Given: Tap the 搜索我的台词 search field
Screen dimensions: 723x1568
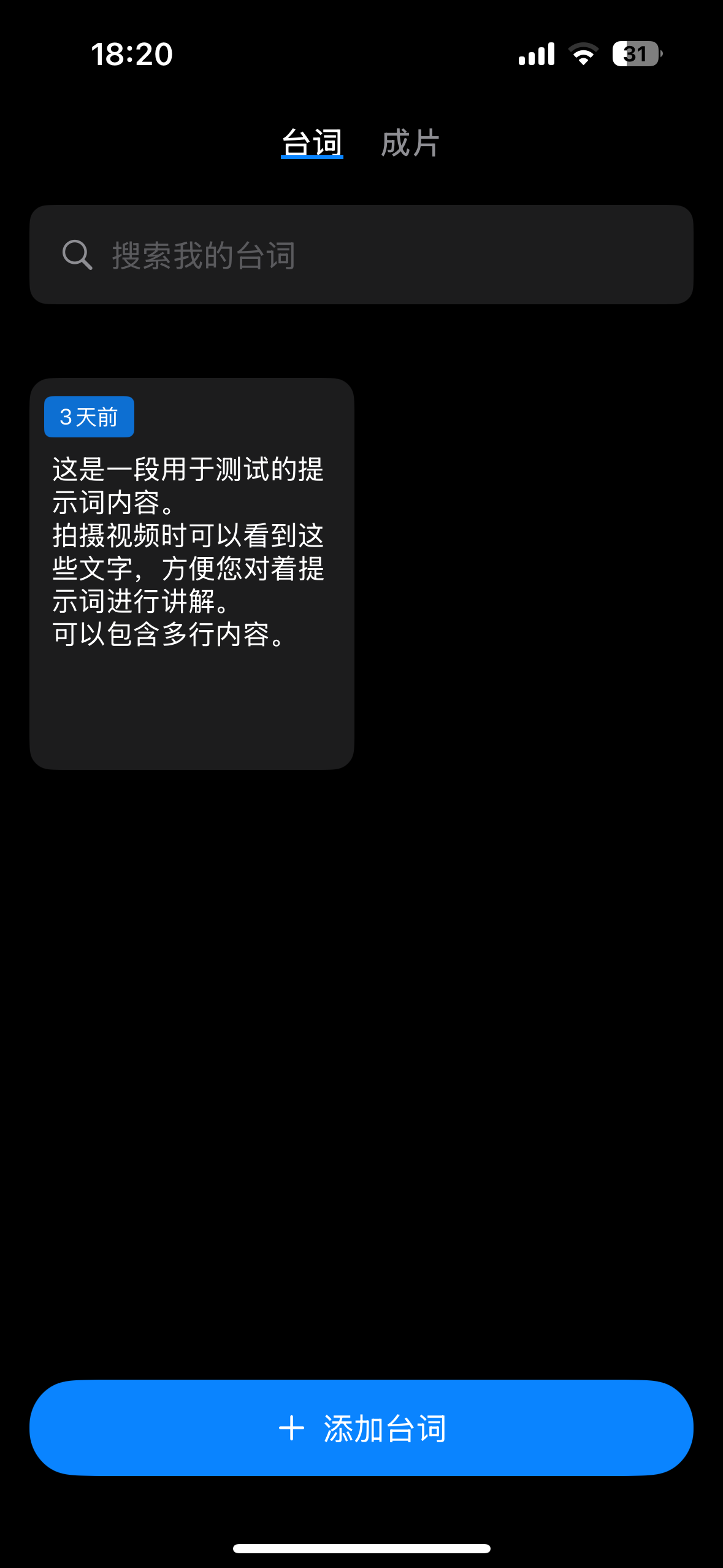Looking at the screenshot, I should [202, 255].
